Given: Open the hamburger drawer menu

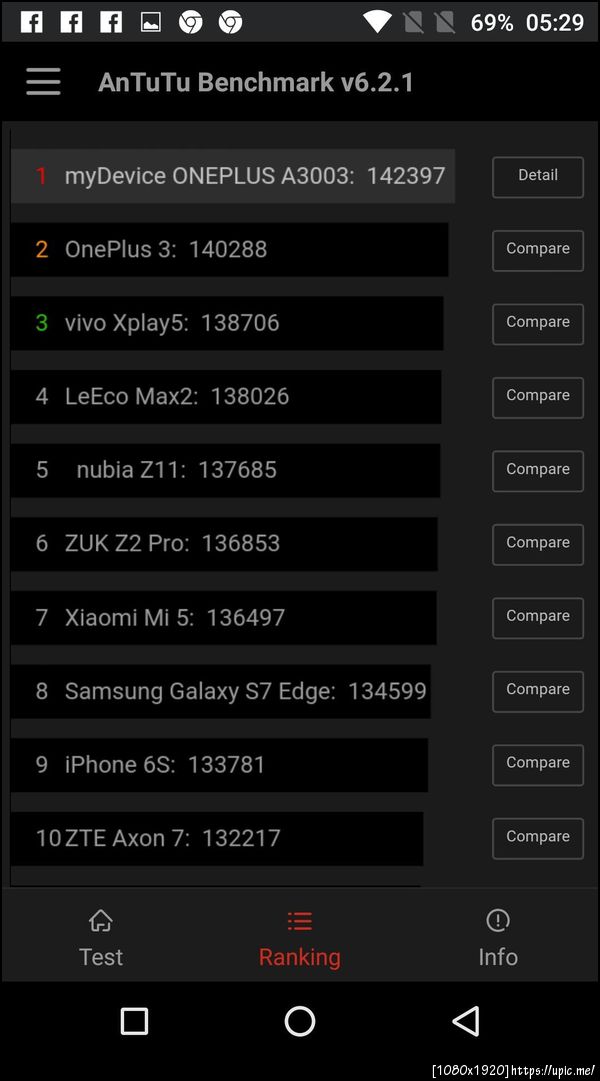Looking at the screenshot, I should [43, 82].
